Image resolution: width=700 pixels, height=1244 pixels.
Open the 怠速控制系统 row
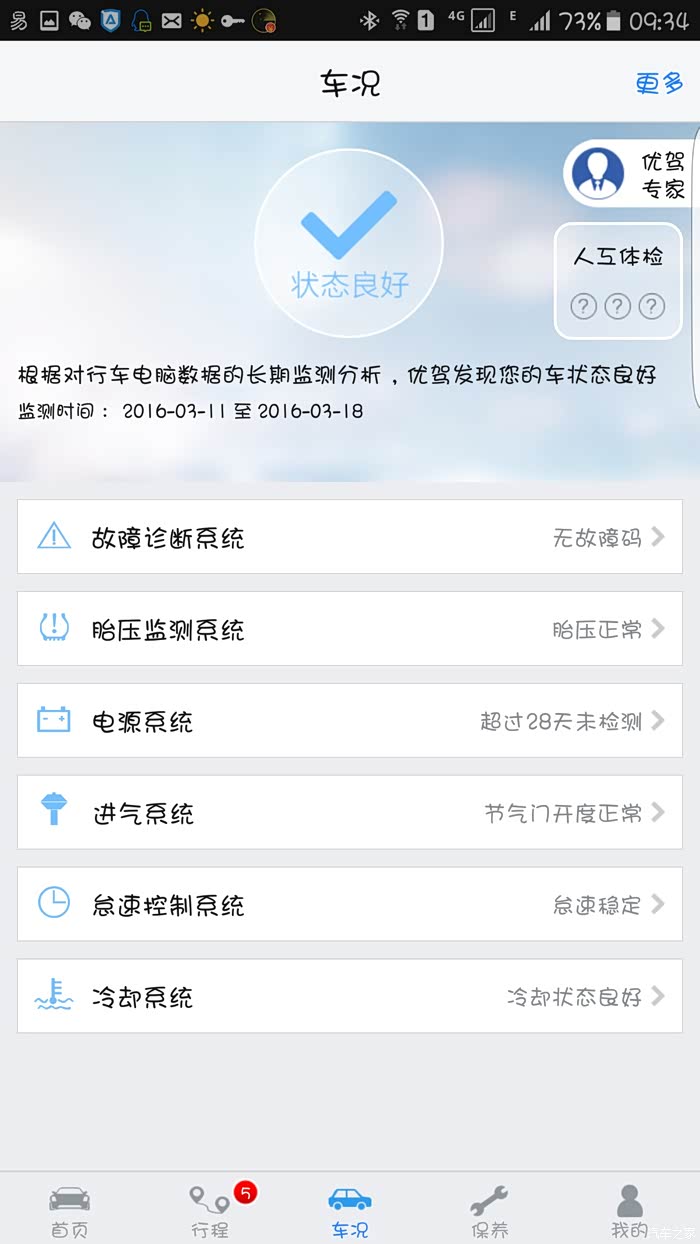click(x=350, y=905)
